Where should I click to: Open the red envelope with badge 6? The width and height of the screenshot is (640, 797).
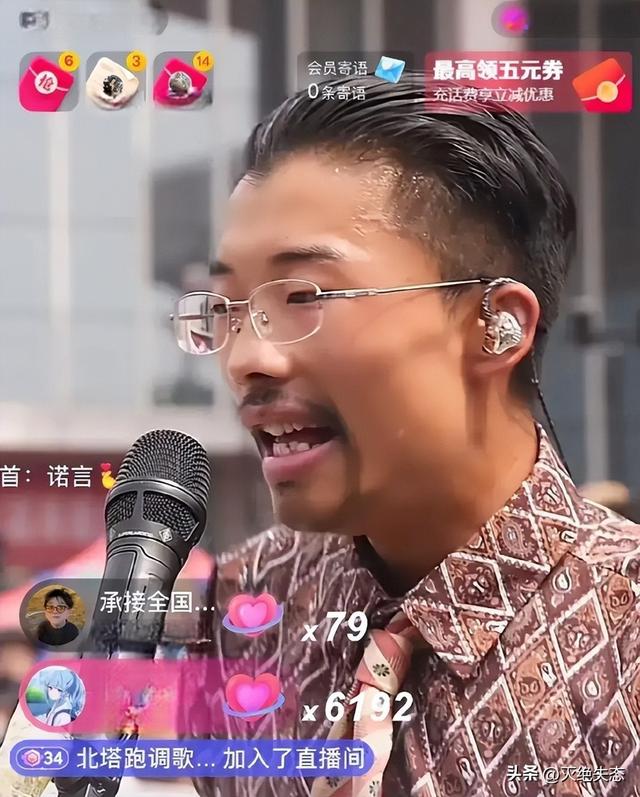click(47, 83)
